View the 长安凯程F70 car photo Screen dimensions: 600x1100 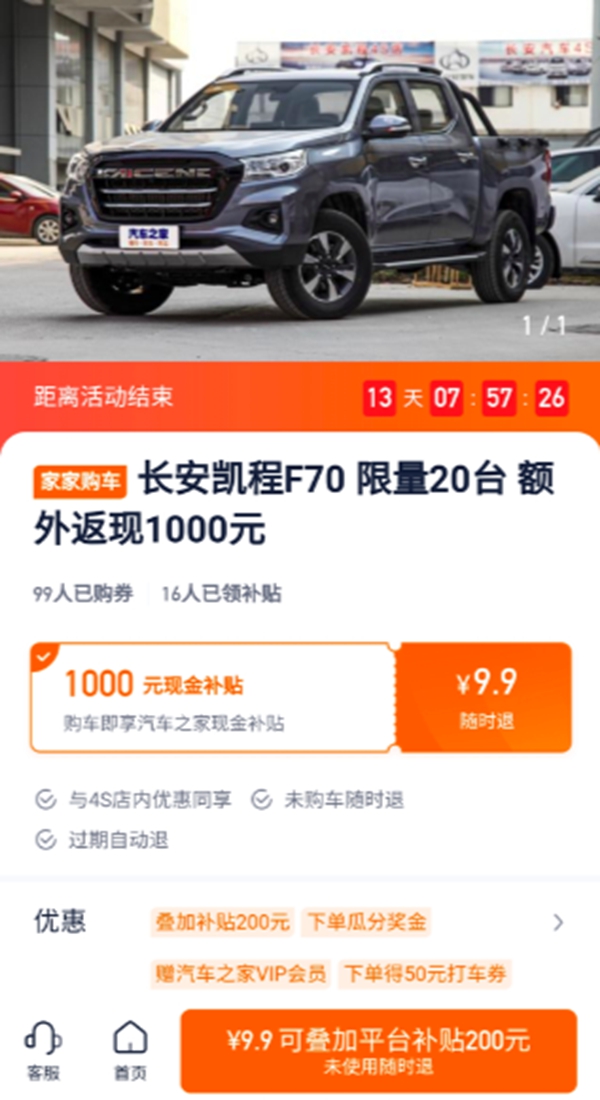tap(300, 180)
